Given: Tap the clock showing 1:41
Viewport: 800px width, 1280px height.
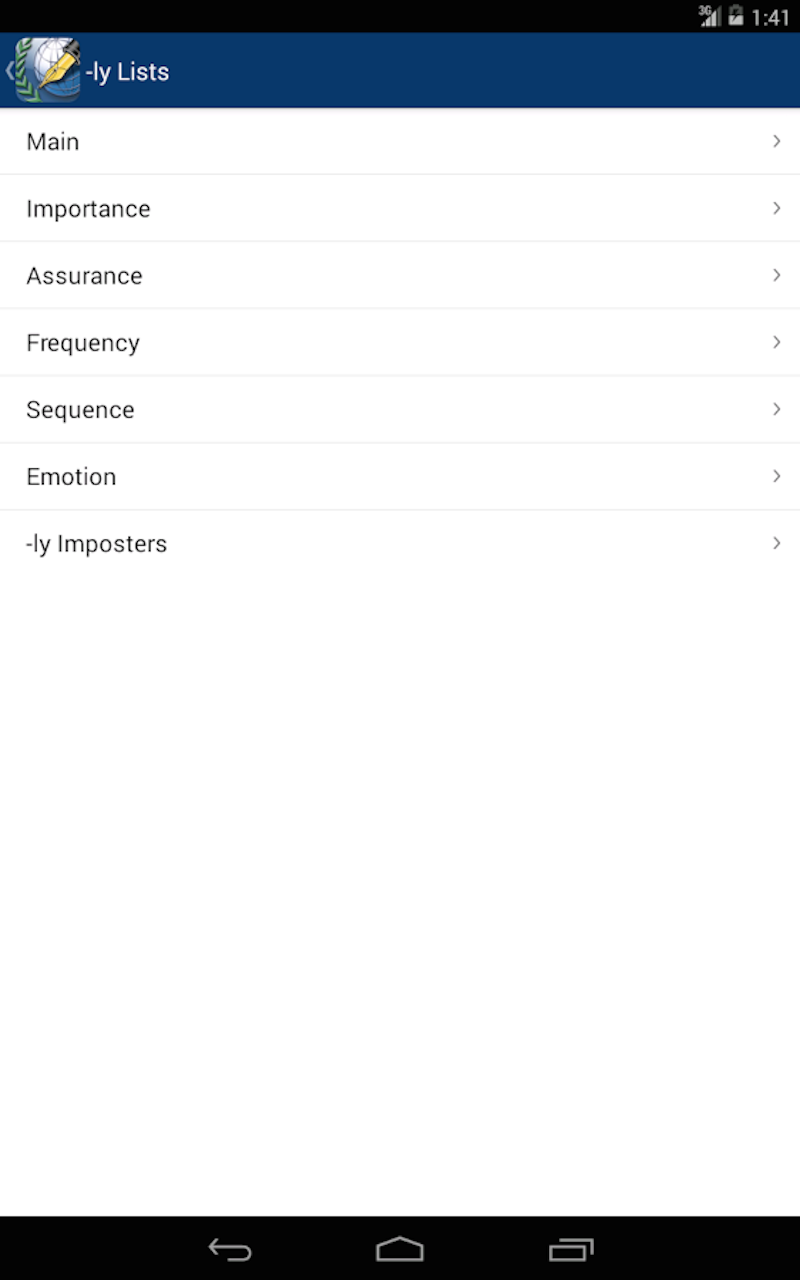Looking at the screenshot, I should pos(770,16).
